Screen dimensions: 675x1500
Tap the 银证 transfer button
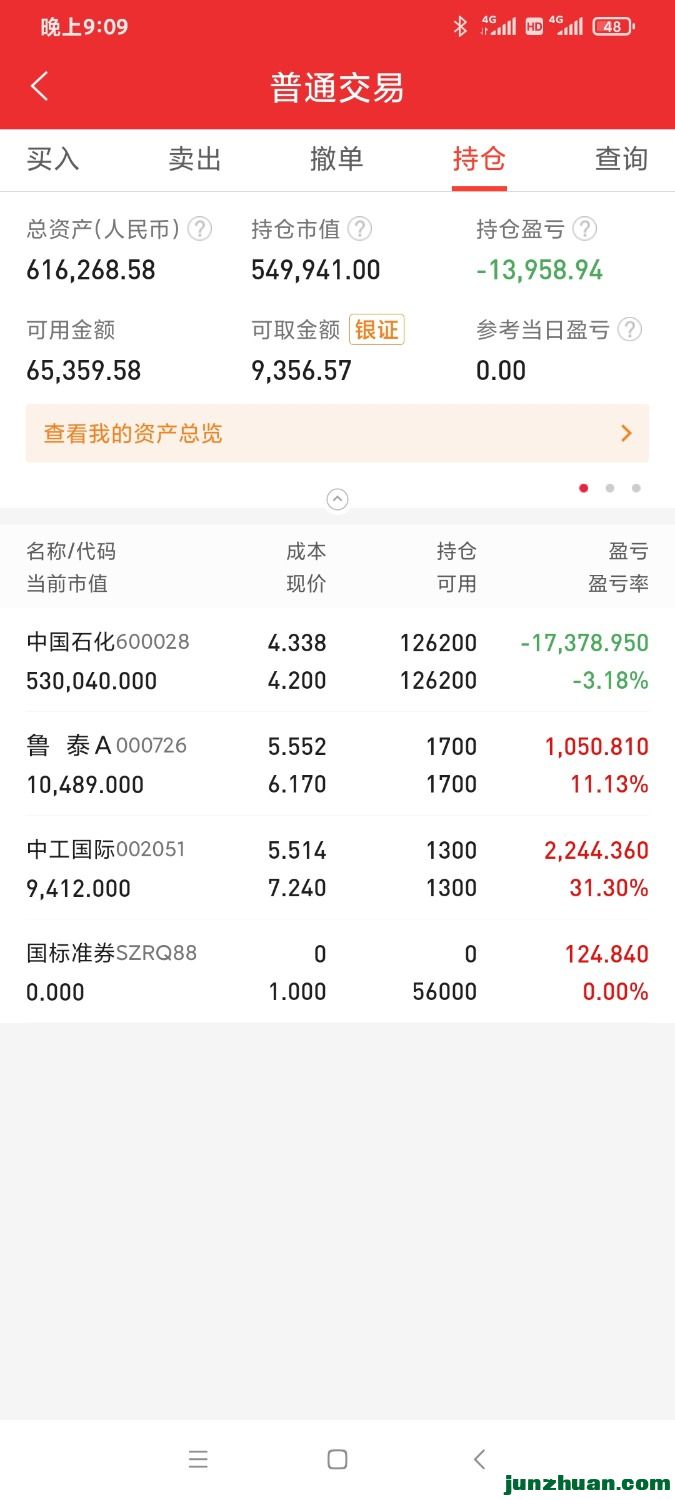pyautogui.click(x=377, y=329)
